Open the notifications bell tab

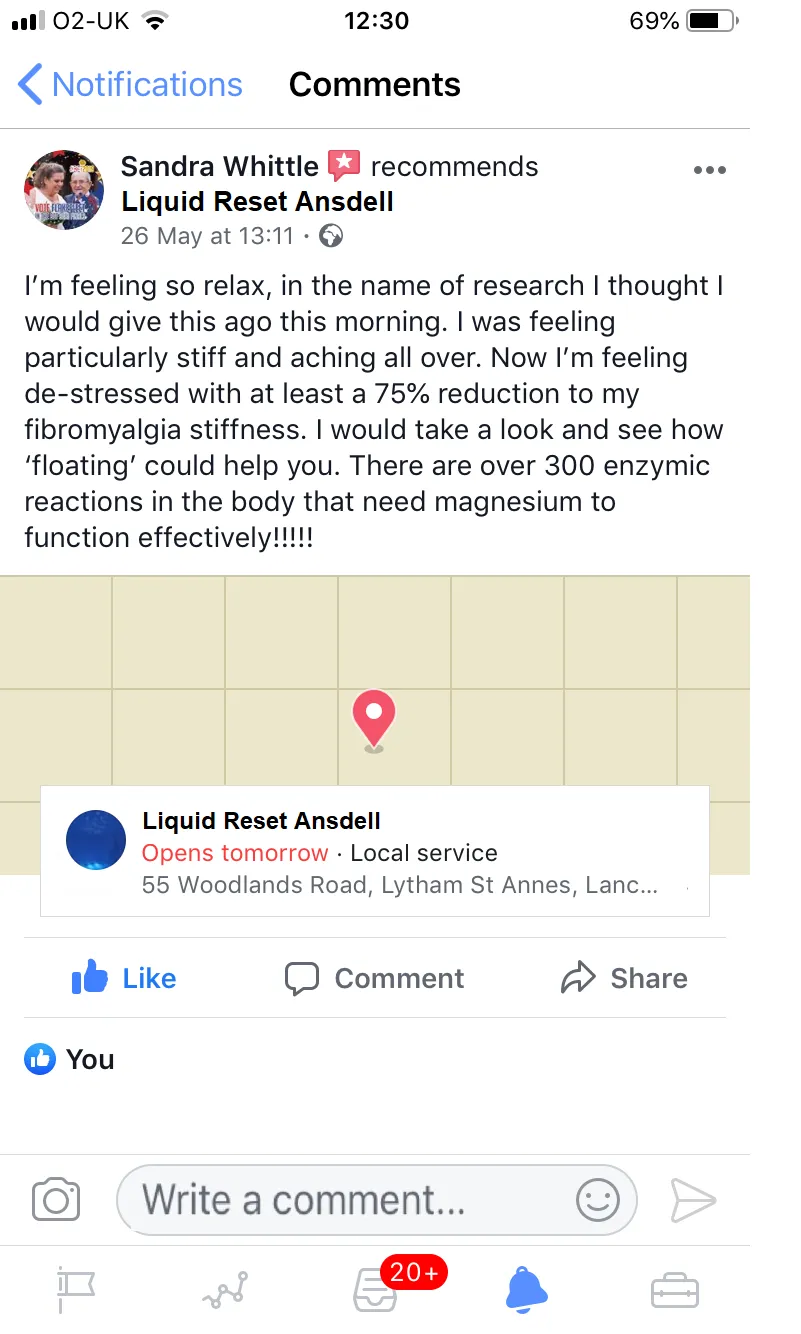pos(526,1289)
